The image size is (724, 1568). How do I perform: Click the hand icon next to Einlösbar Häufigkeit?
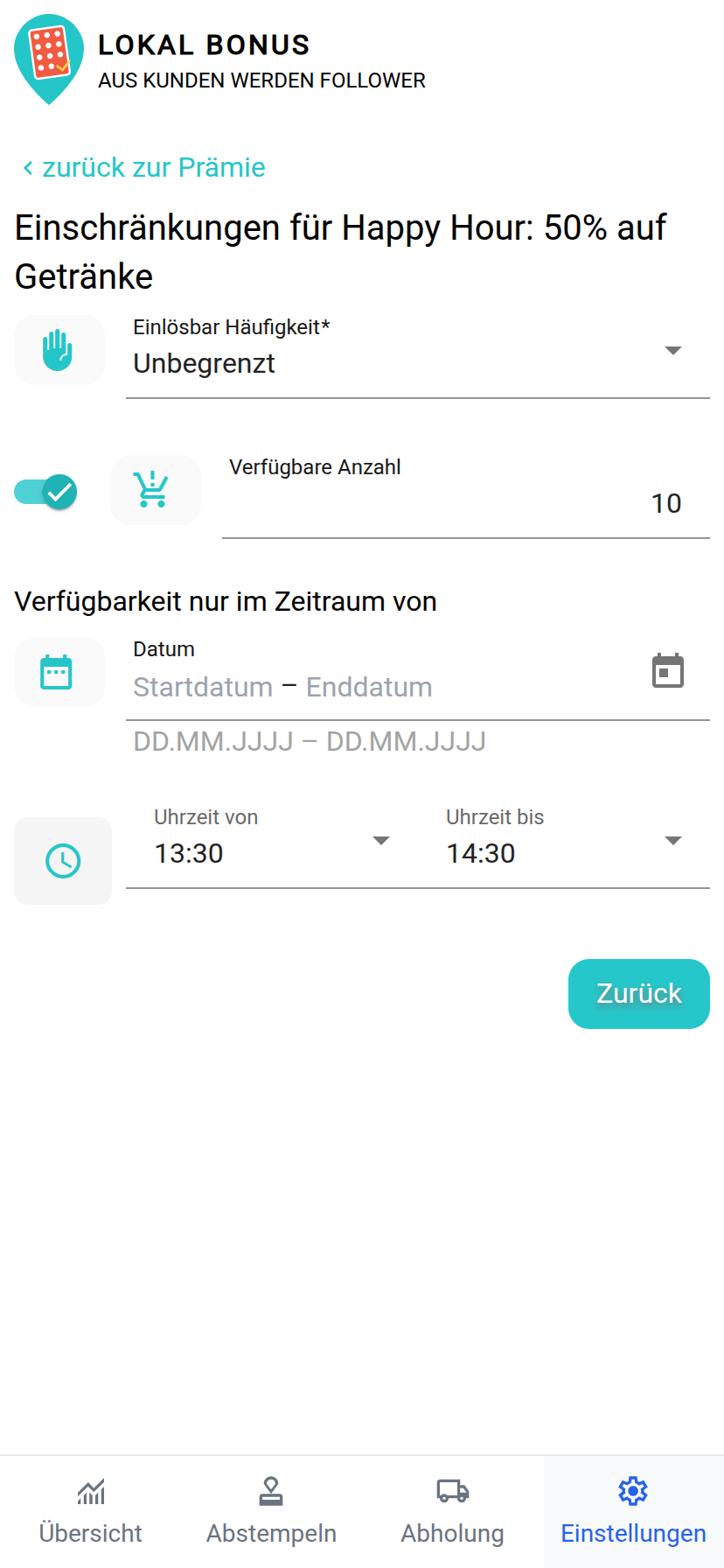(x=59, y=349)
